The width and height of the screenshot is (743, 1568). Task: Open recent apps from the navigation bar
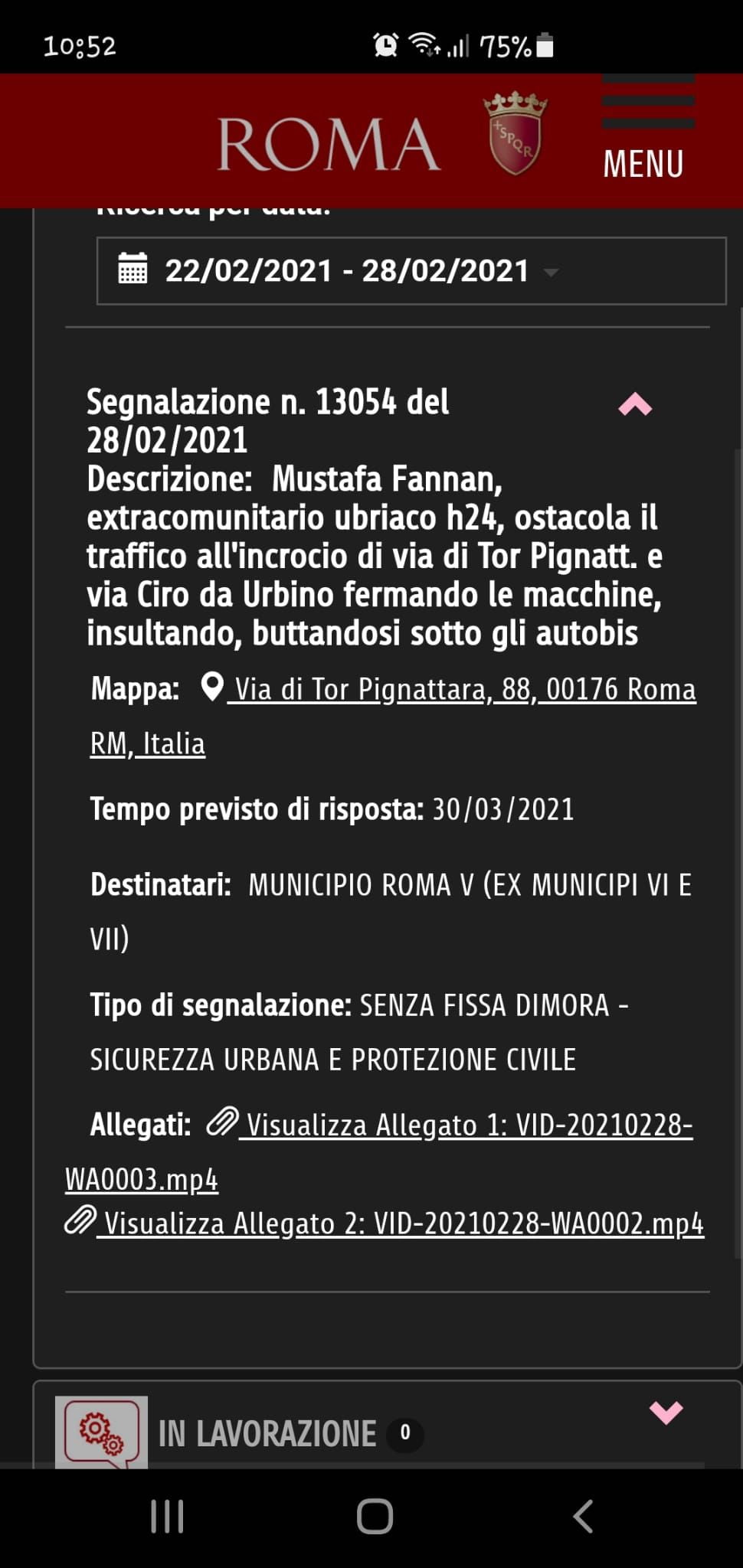point(168,1516)
